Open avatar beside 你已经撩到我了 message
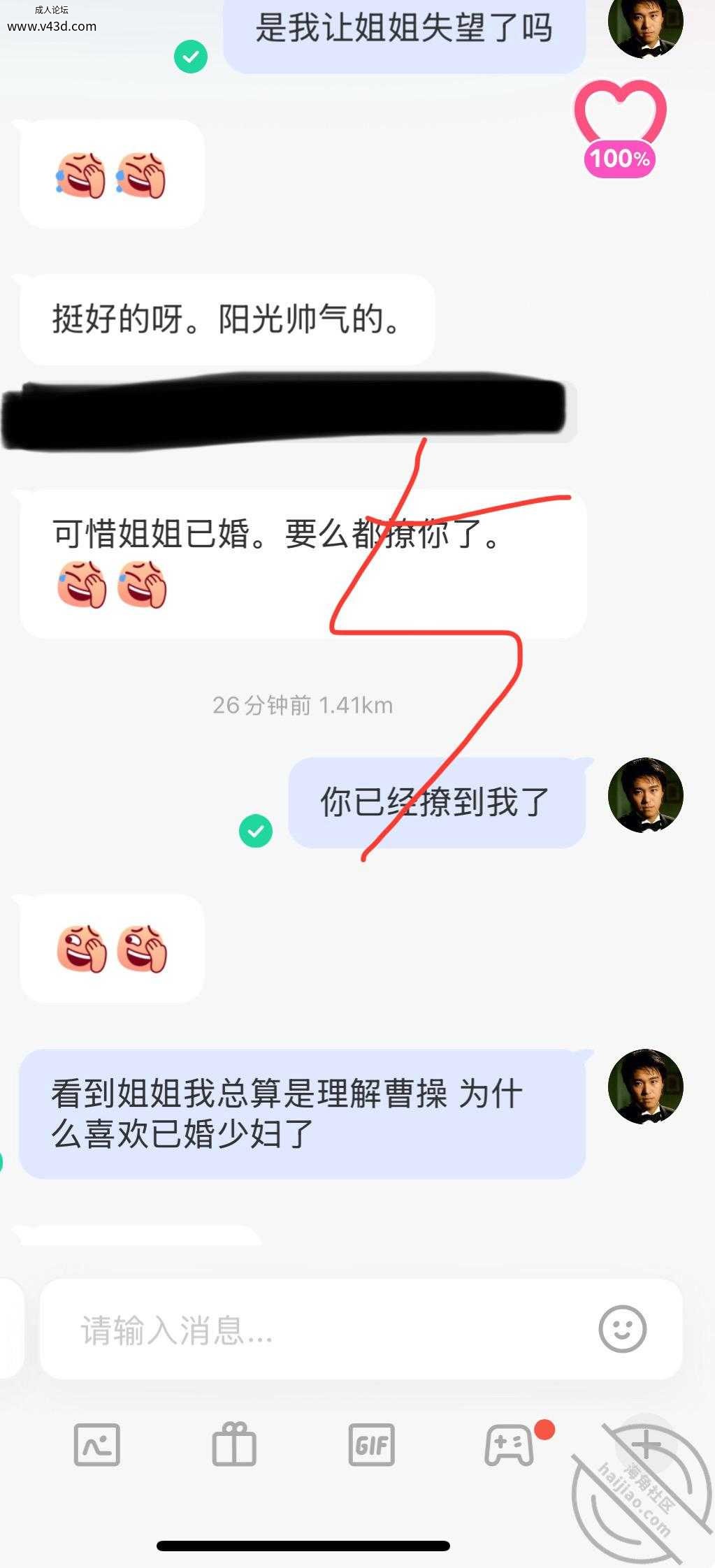 point(645,795)
